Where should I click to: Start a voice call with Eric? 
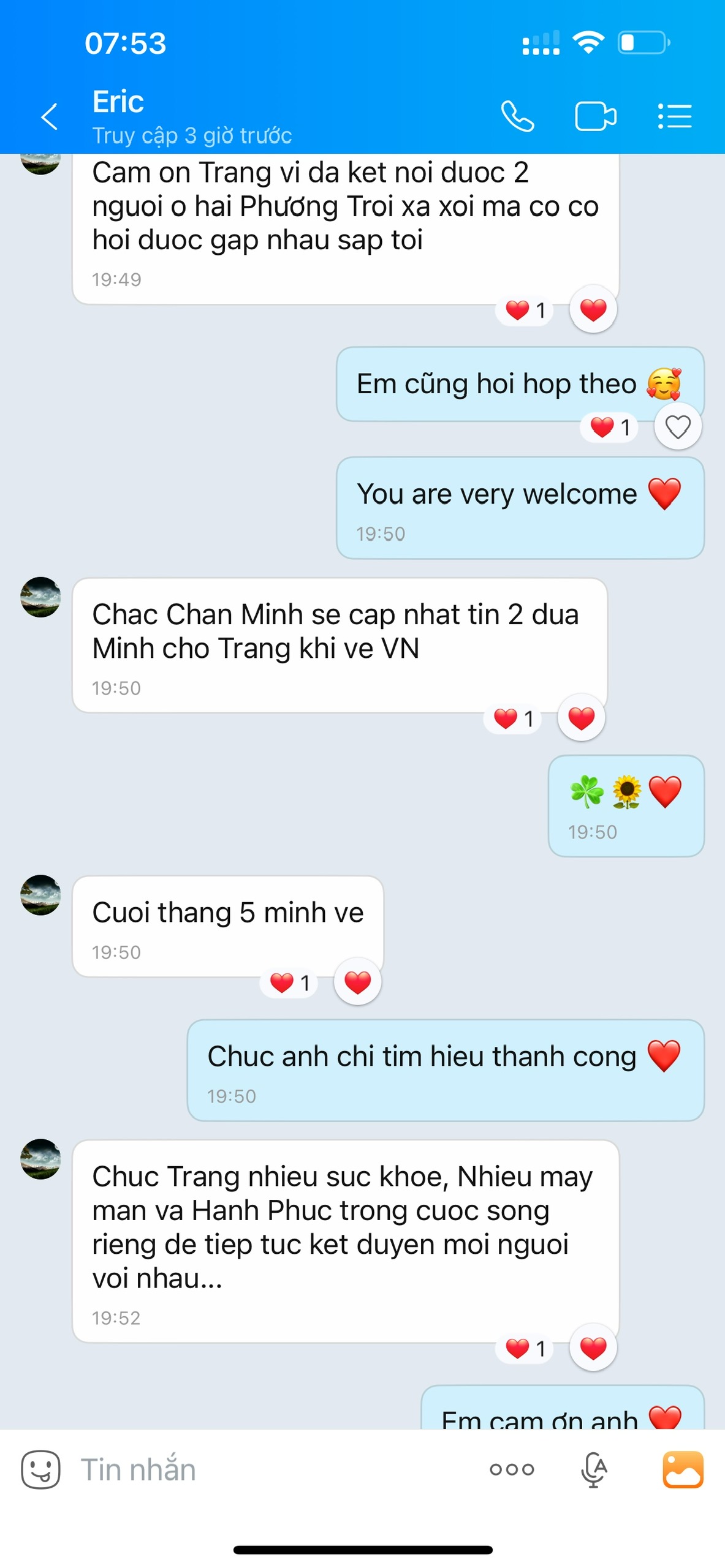(518, 116)
